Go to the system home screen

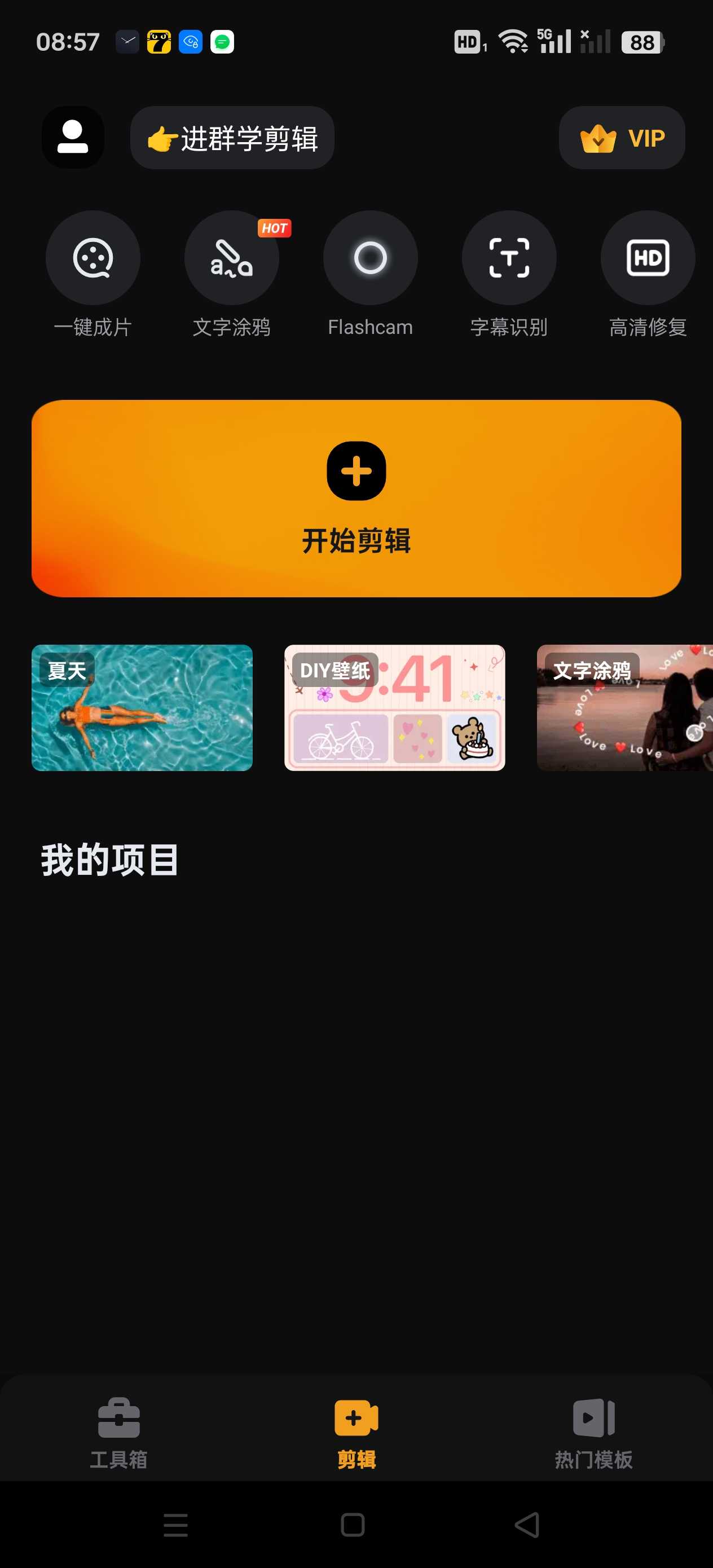pos(353,1525)
